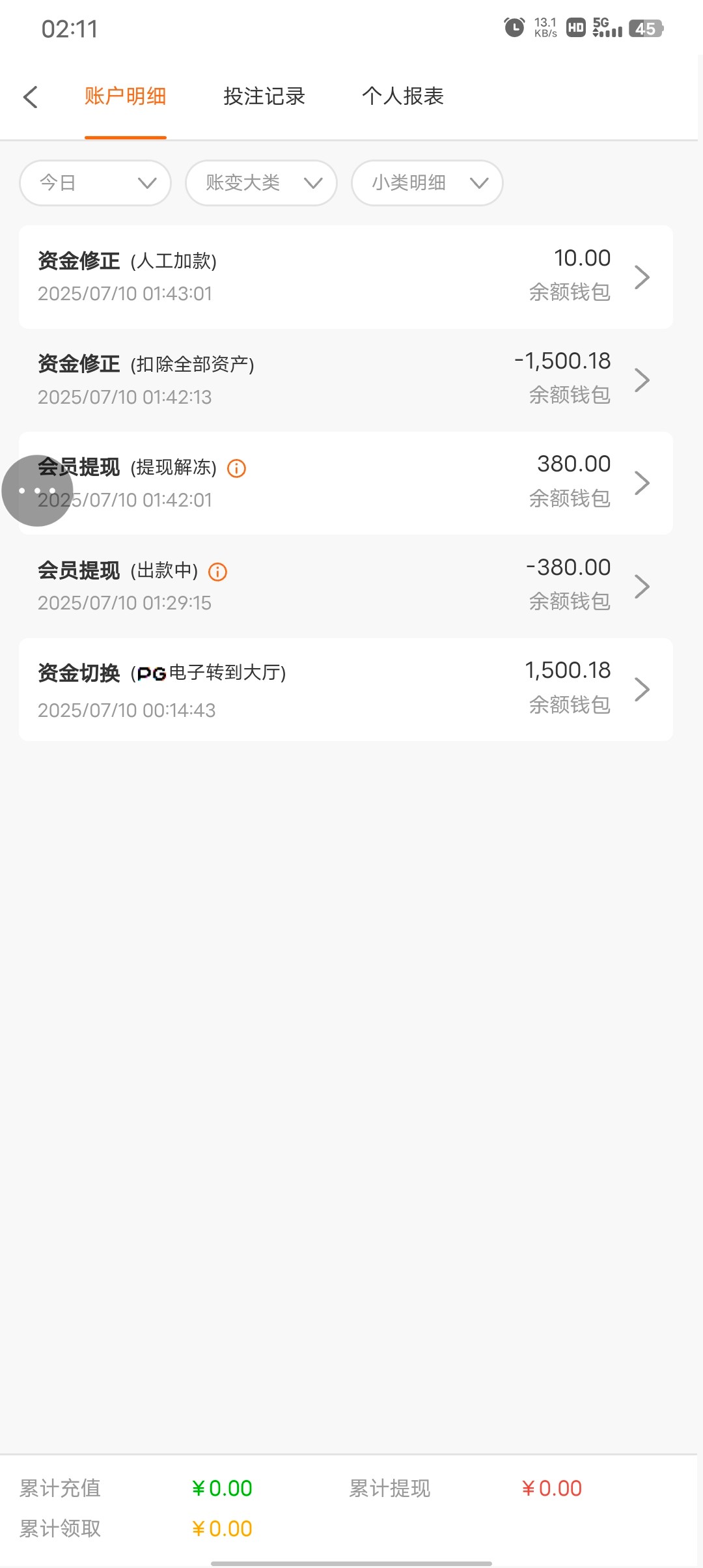Open the 账变大类 filter dropdown
Screen dimensions: 703x1568
(261, 183)
